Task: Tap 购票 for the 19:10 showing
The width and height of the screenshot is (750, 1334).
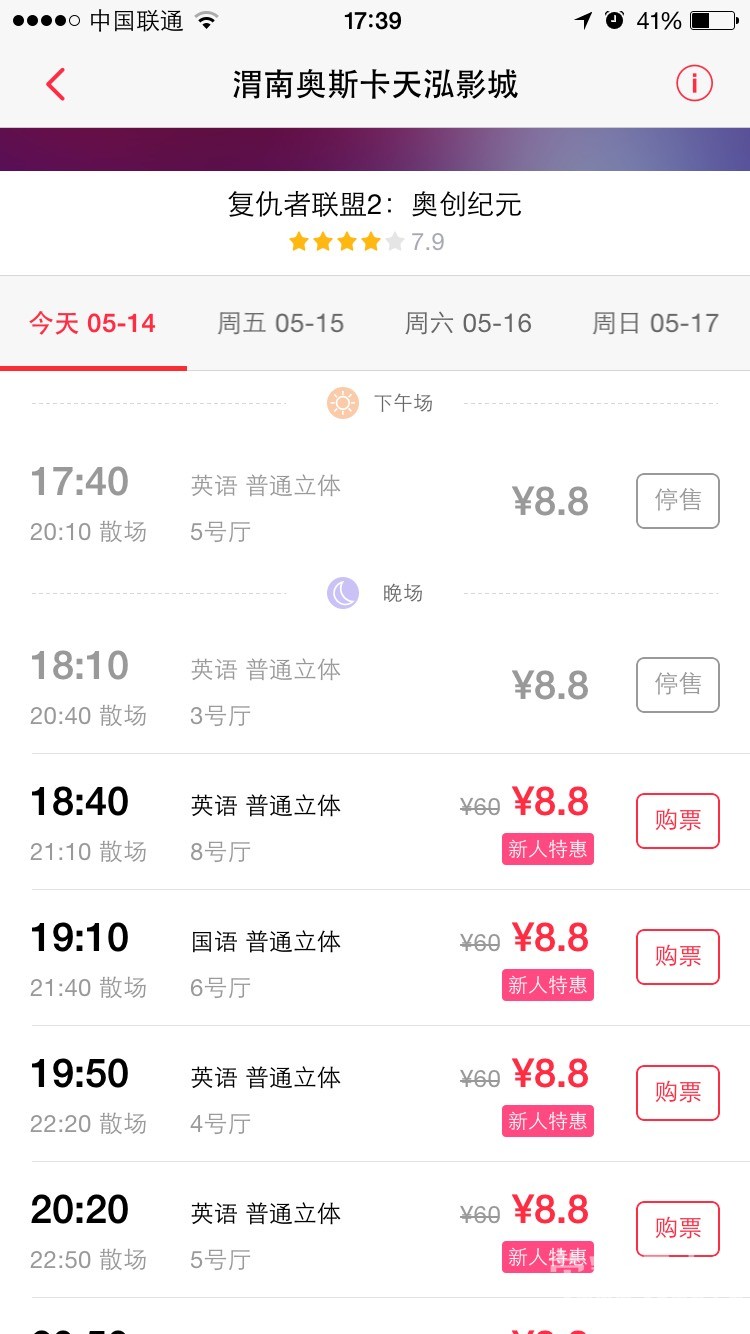Action: 677,956
